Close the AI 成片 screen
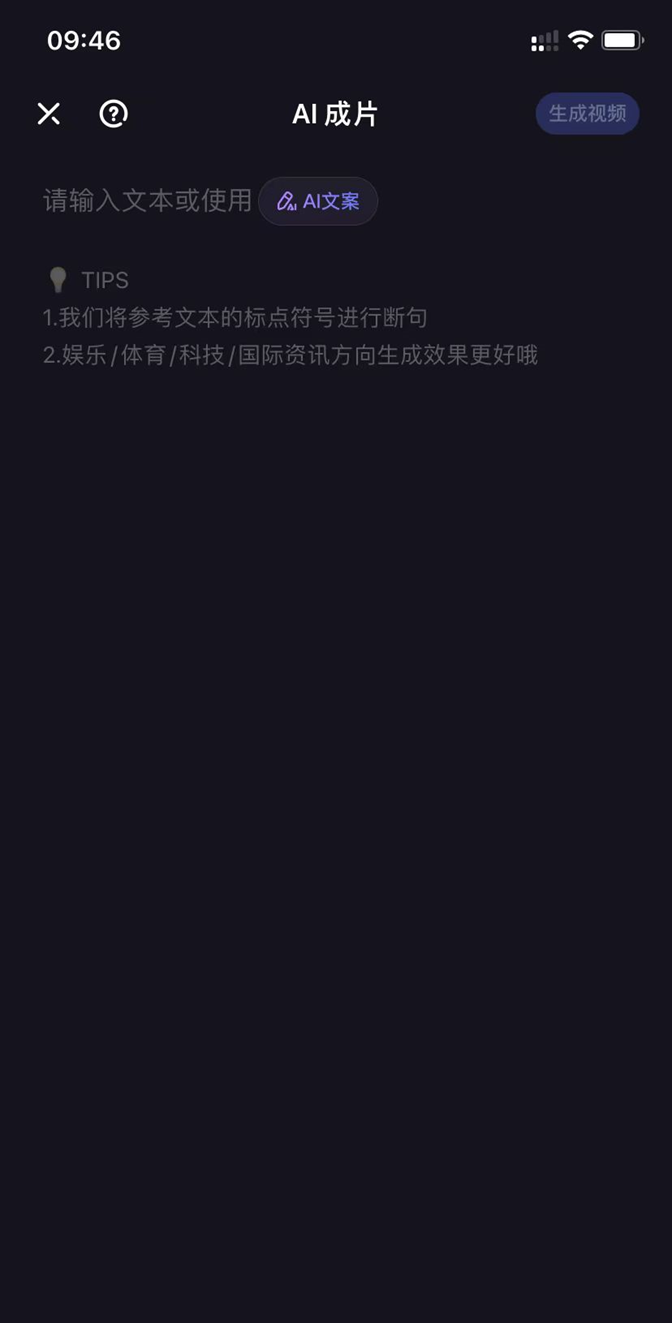 (x=48, y=114)
